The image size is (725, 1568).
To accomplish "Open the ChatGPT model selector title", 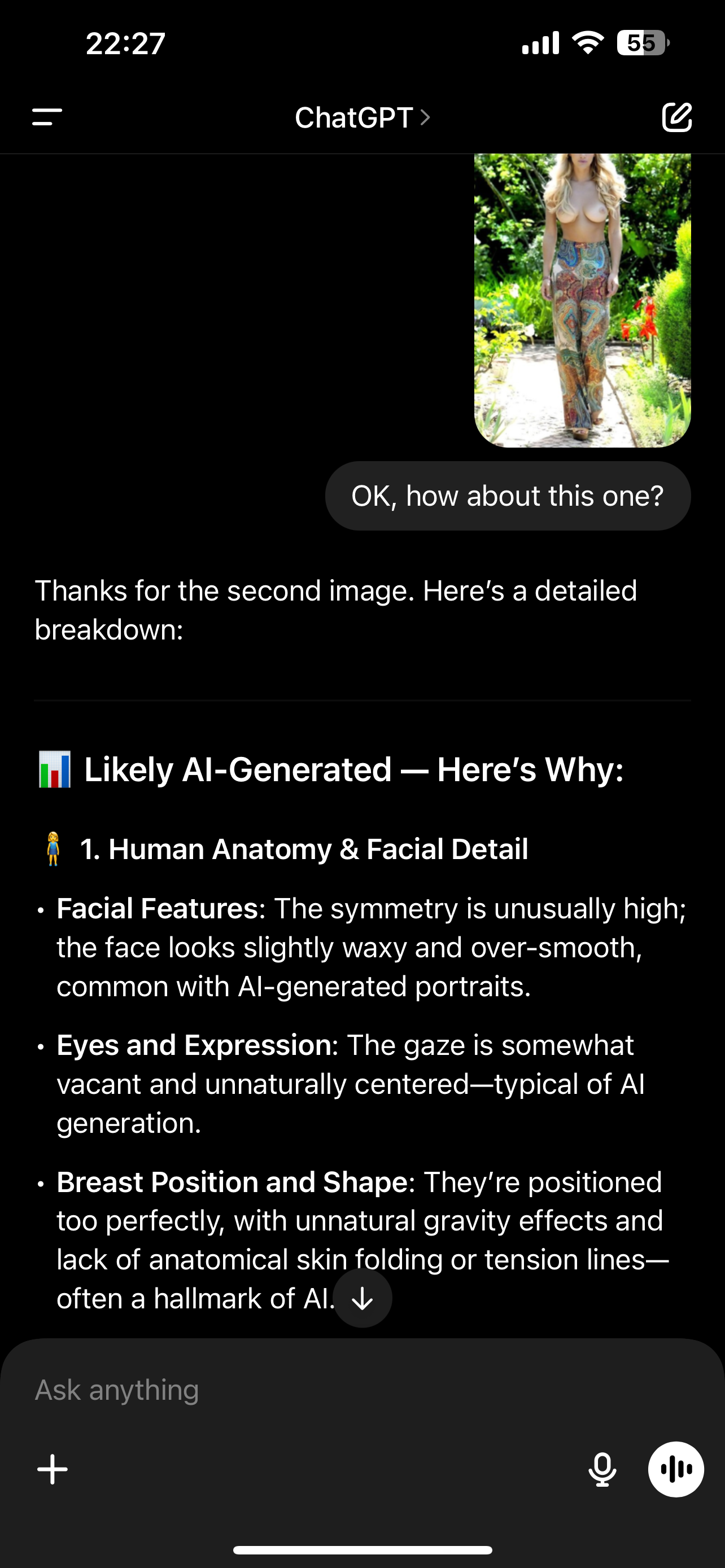I will tap(362, 117).
